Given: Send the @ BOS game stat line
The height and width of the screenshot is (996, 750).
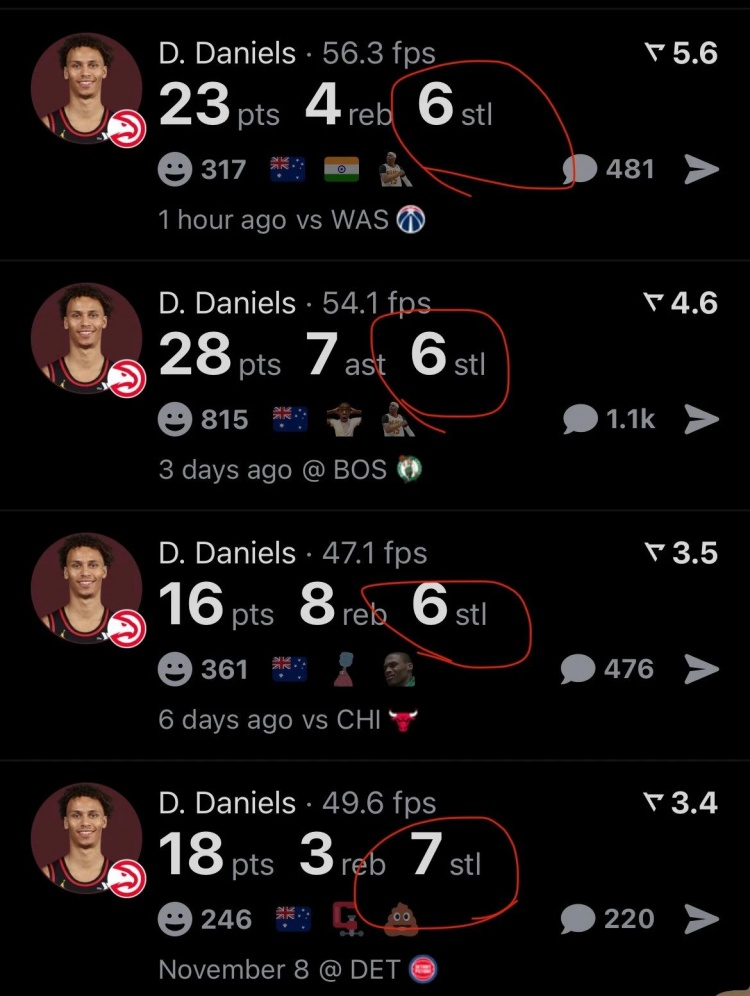Looking at the screenshot, I should click(701, 419).
